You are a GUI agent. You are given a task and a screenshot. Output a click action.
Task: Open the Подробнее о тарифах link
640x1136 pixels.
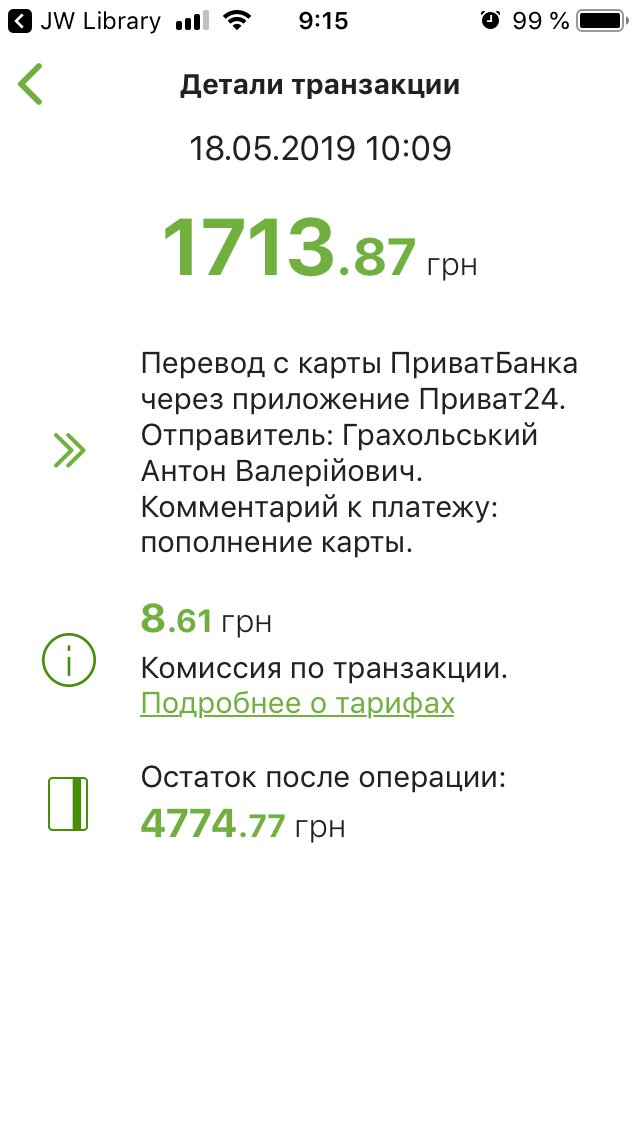297,703
